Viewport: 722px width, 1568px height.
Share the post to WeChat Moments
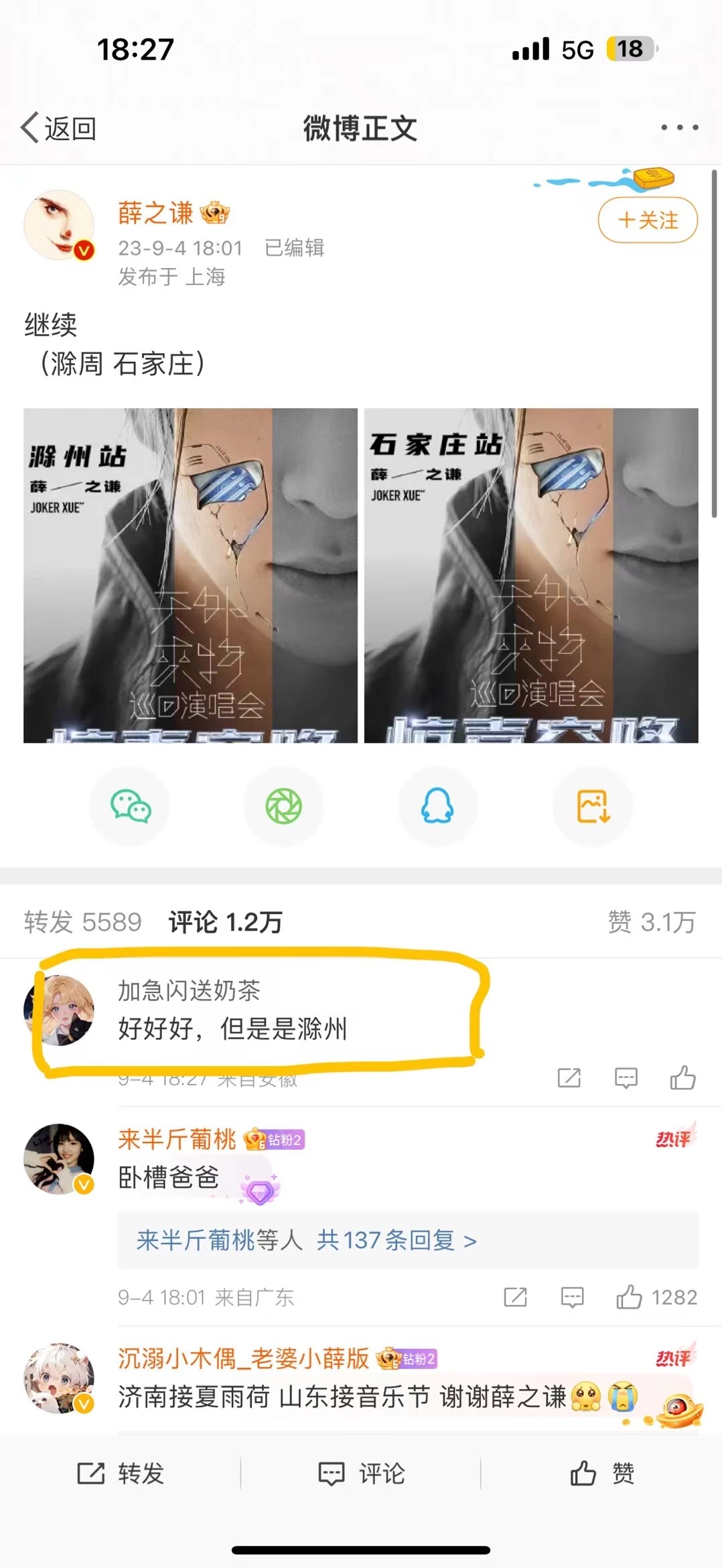point(284,806)
